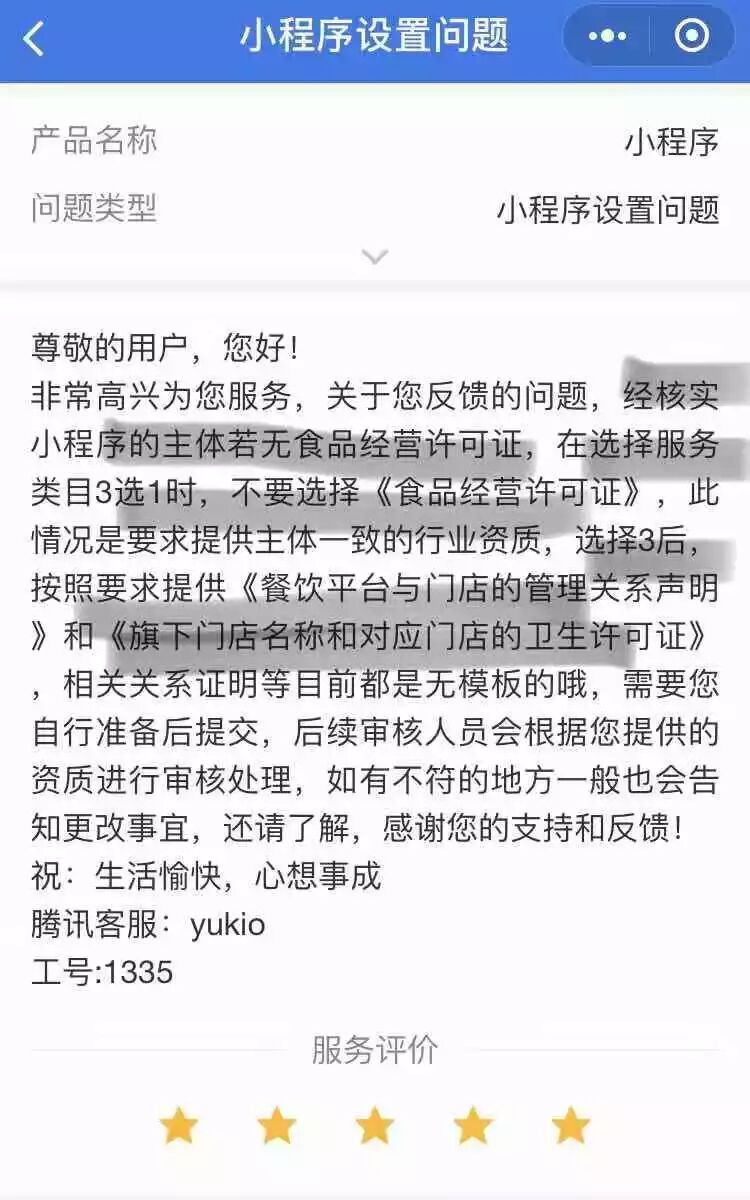This screenshot has height=1200, width=750.
Task: Expand the details chevron below 问题类型
Action: click(x=375, y=257)
